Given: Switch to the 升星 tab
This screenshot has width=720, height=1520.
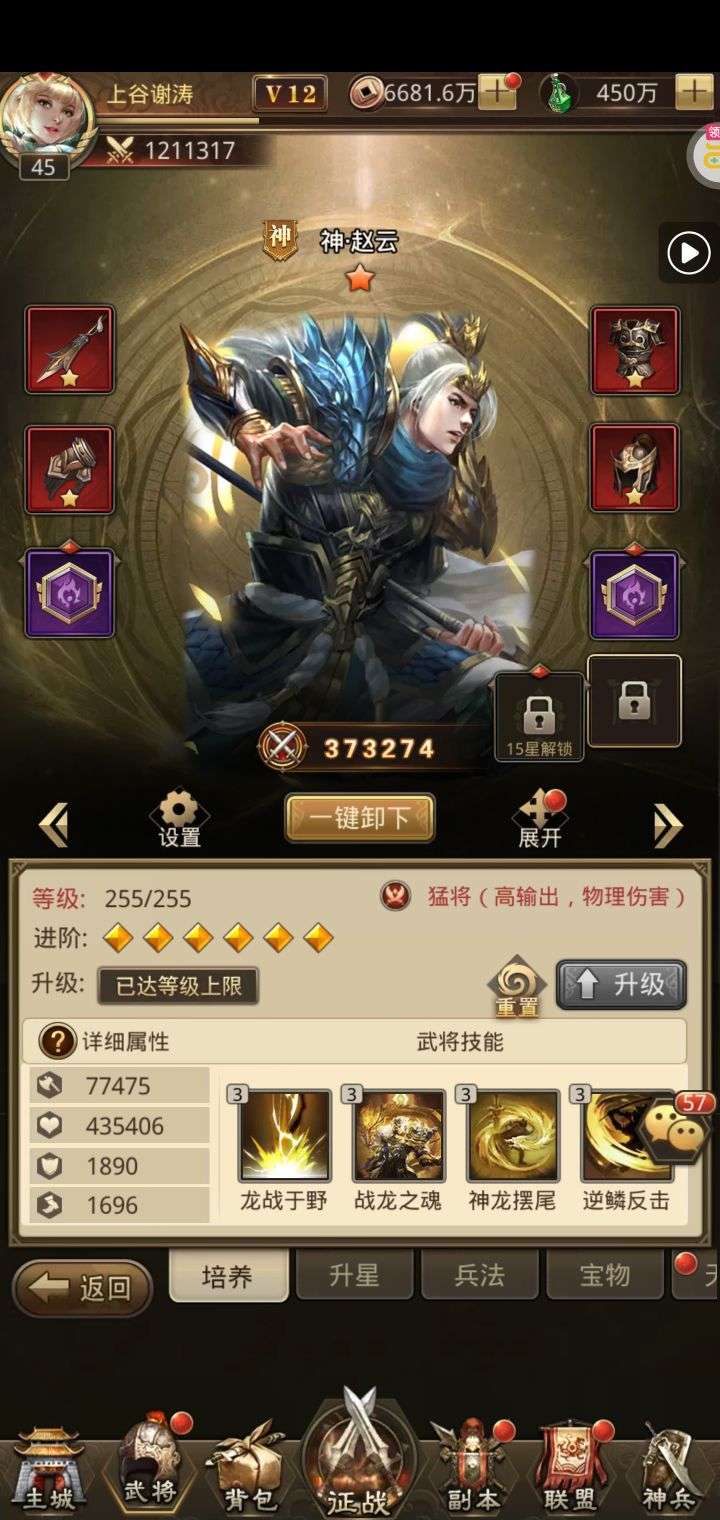Looking at the screenshot, I should [x=355, y=1275].
